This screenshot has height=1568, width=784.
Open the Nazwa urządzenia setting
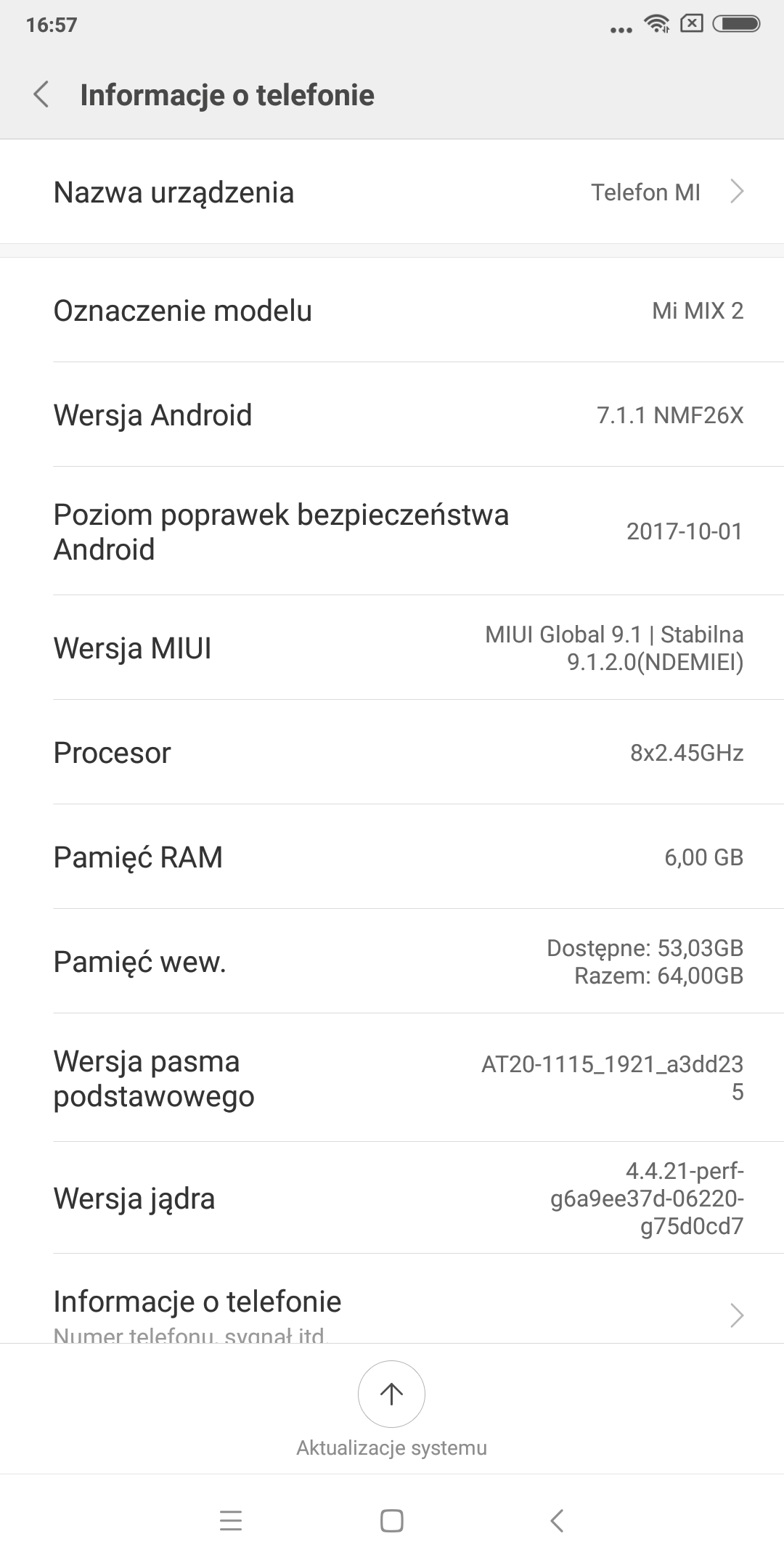392,192
